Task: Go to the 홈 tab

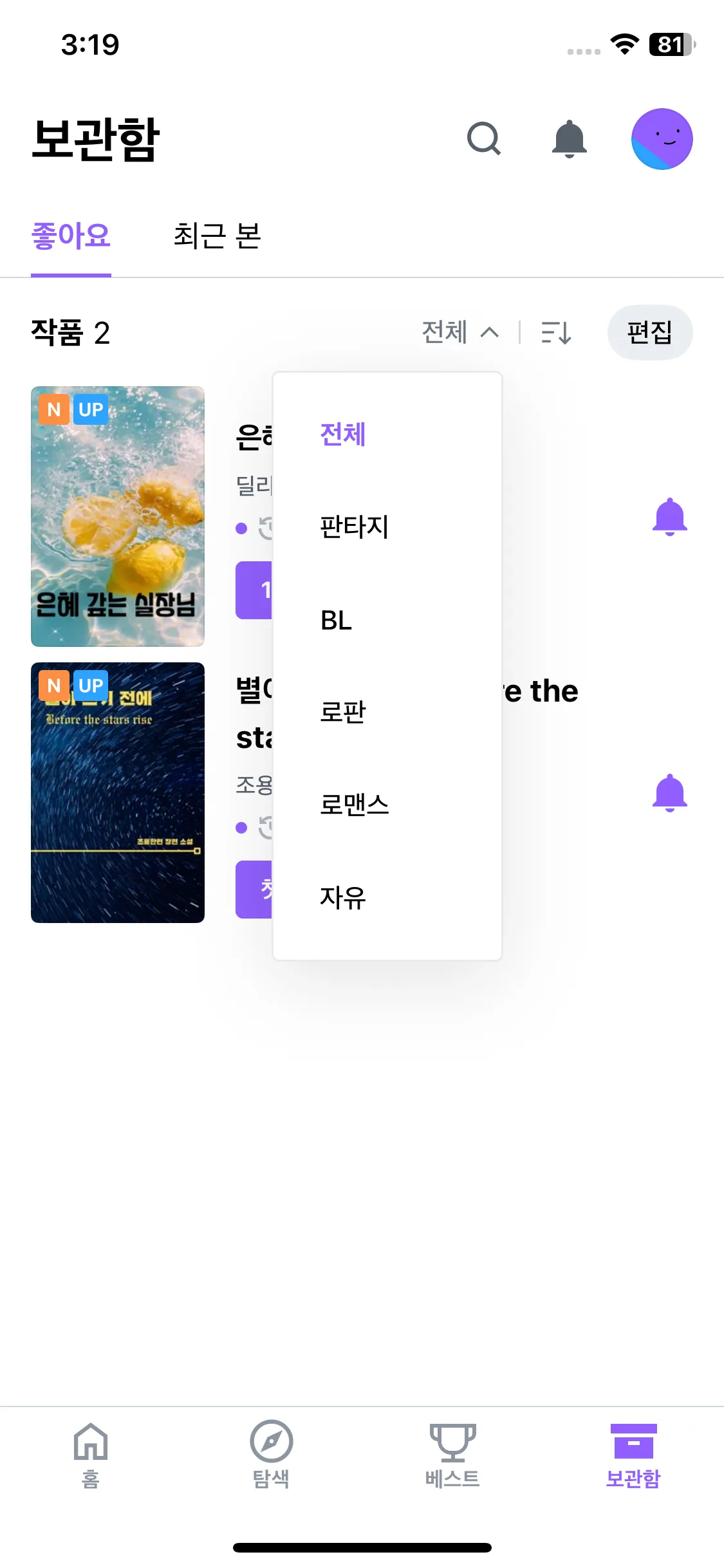Action: point(91,1455)
